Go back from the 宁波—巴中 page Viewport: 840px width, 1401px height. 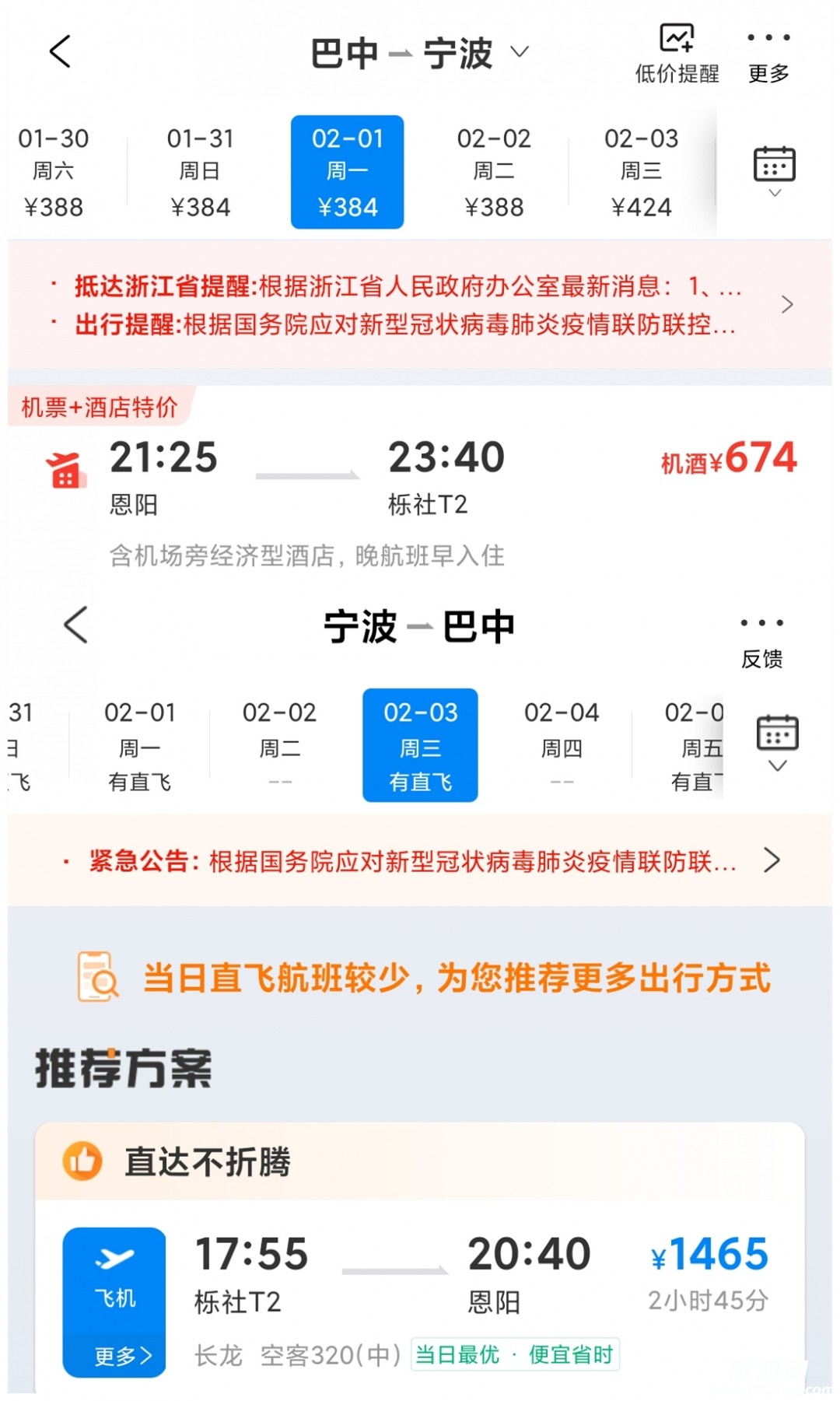pos(75,625)
